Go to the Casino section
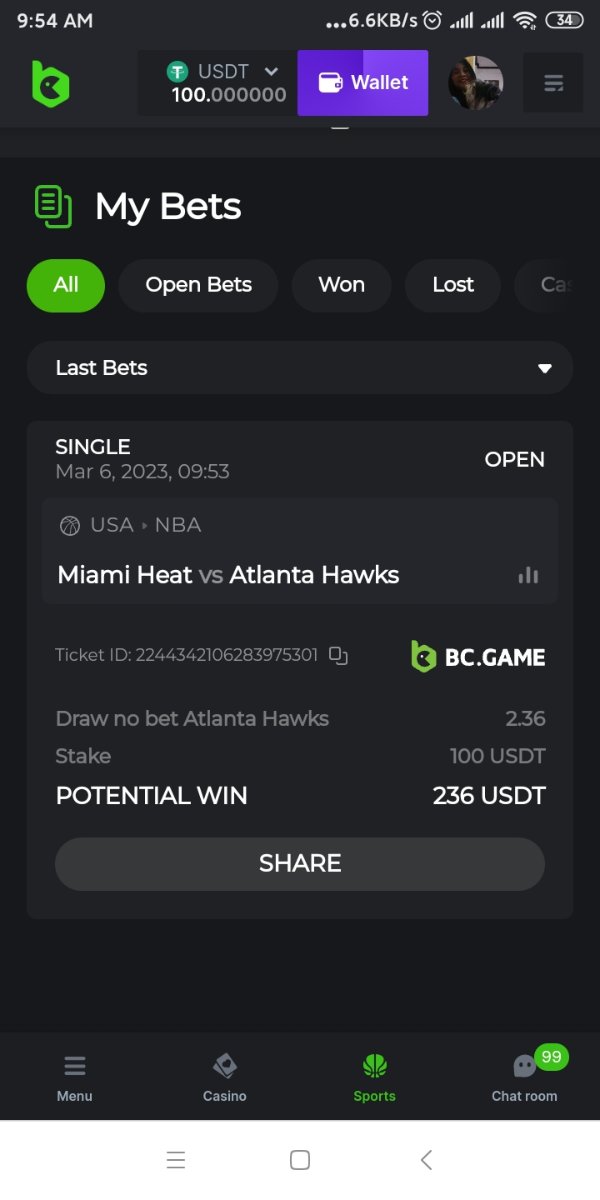This screenshot has width=600, height=1200. (x=225, y=1077)
